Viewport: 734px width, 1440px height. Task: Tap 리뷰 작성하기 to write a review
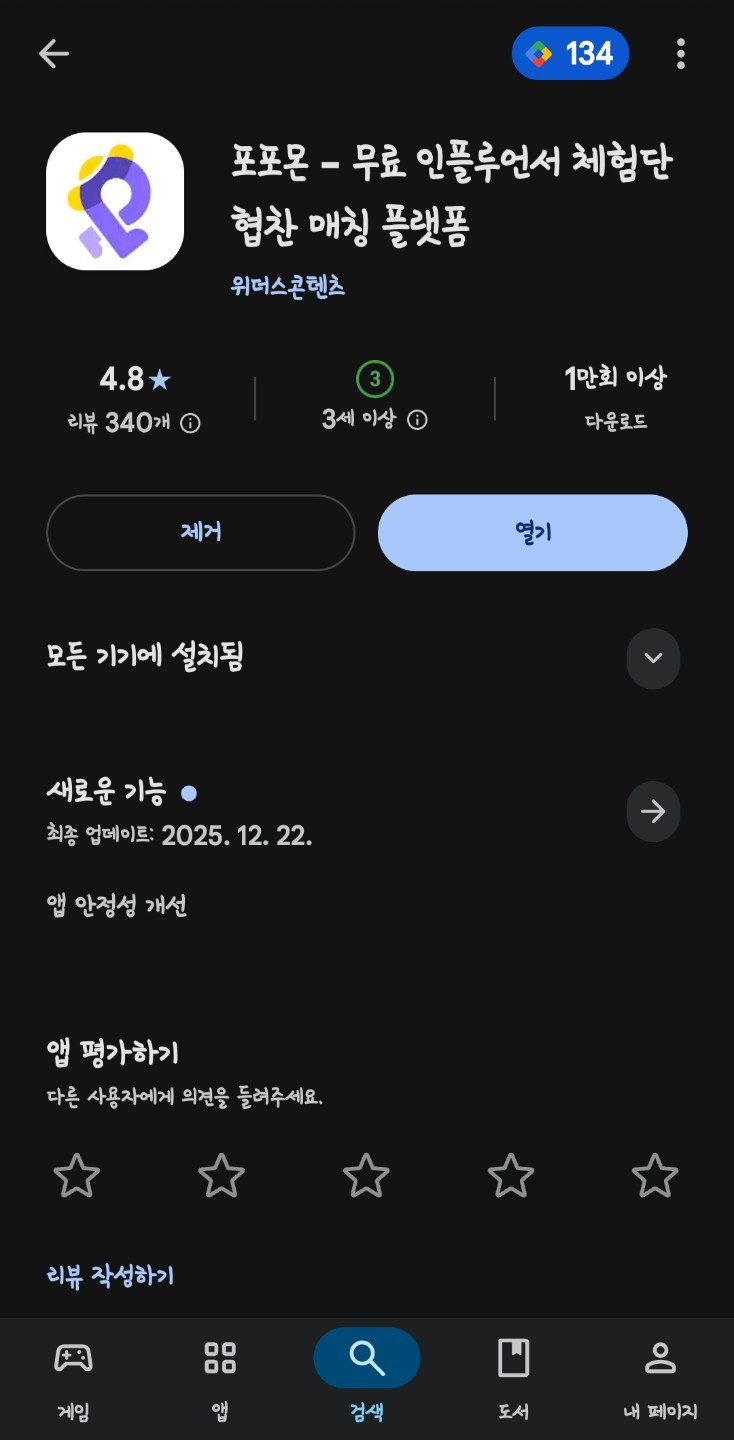coord(110,1276)
